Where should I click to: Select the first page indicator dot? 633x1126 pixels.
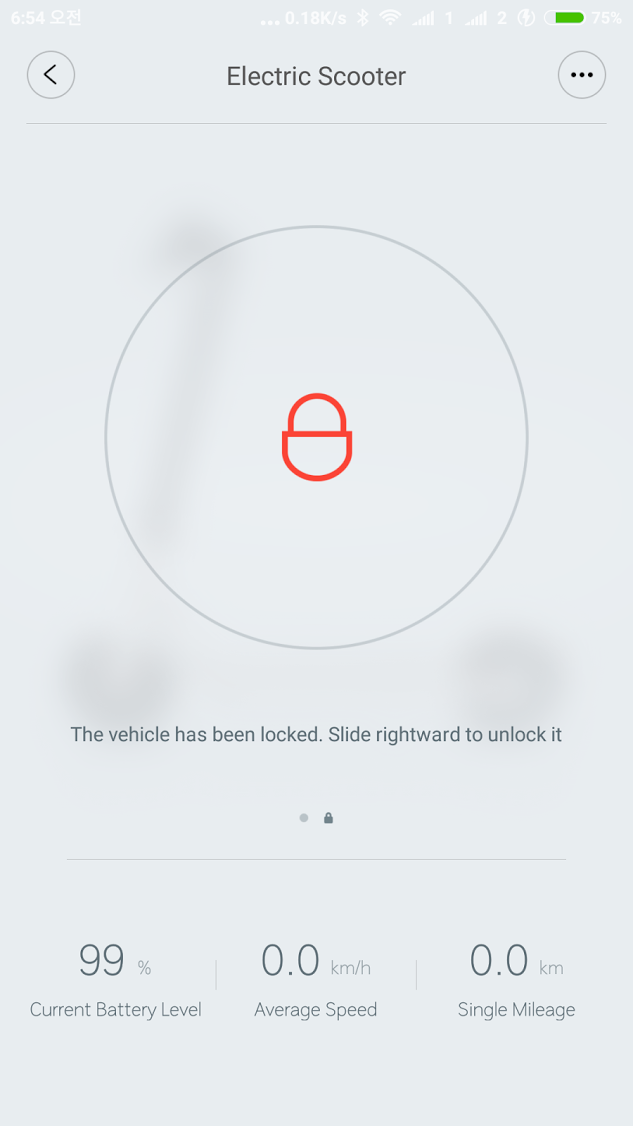pos(304,818)
